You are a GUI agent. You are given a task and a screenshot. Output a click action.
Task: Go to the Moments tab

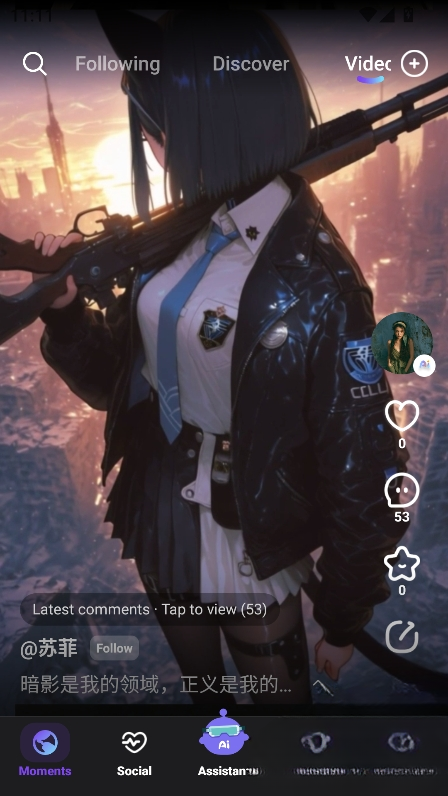[x=45, y=750]
